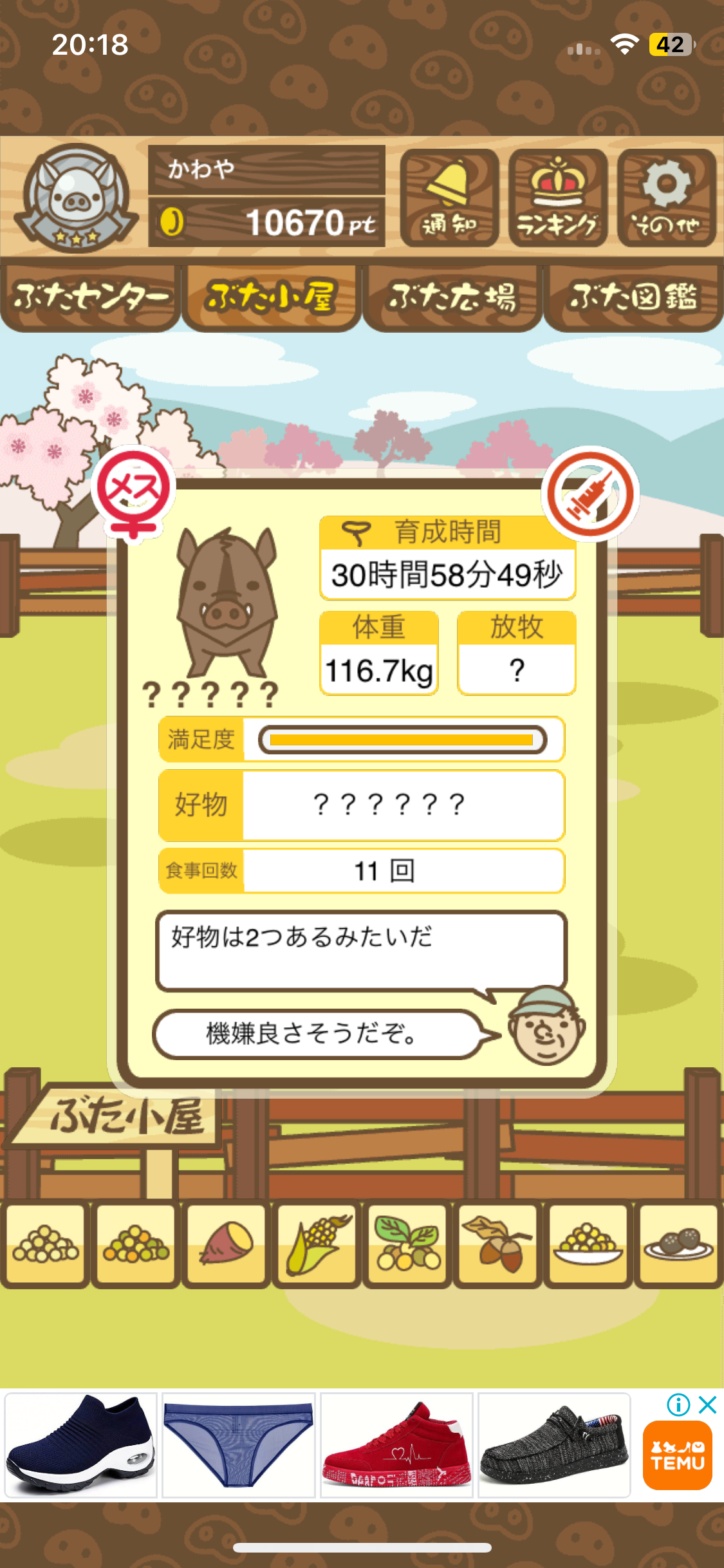Switch to the ぶたセンター tab
The width and height of the screenshot is (724, 1568).
(90, 297)
